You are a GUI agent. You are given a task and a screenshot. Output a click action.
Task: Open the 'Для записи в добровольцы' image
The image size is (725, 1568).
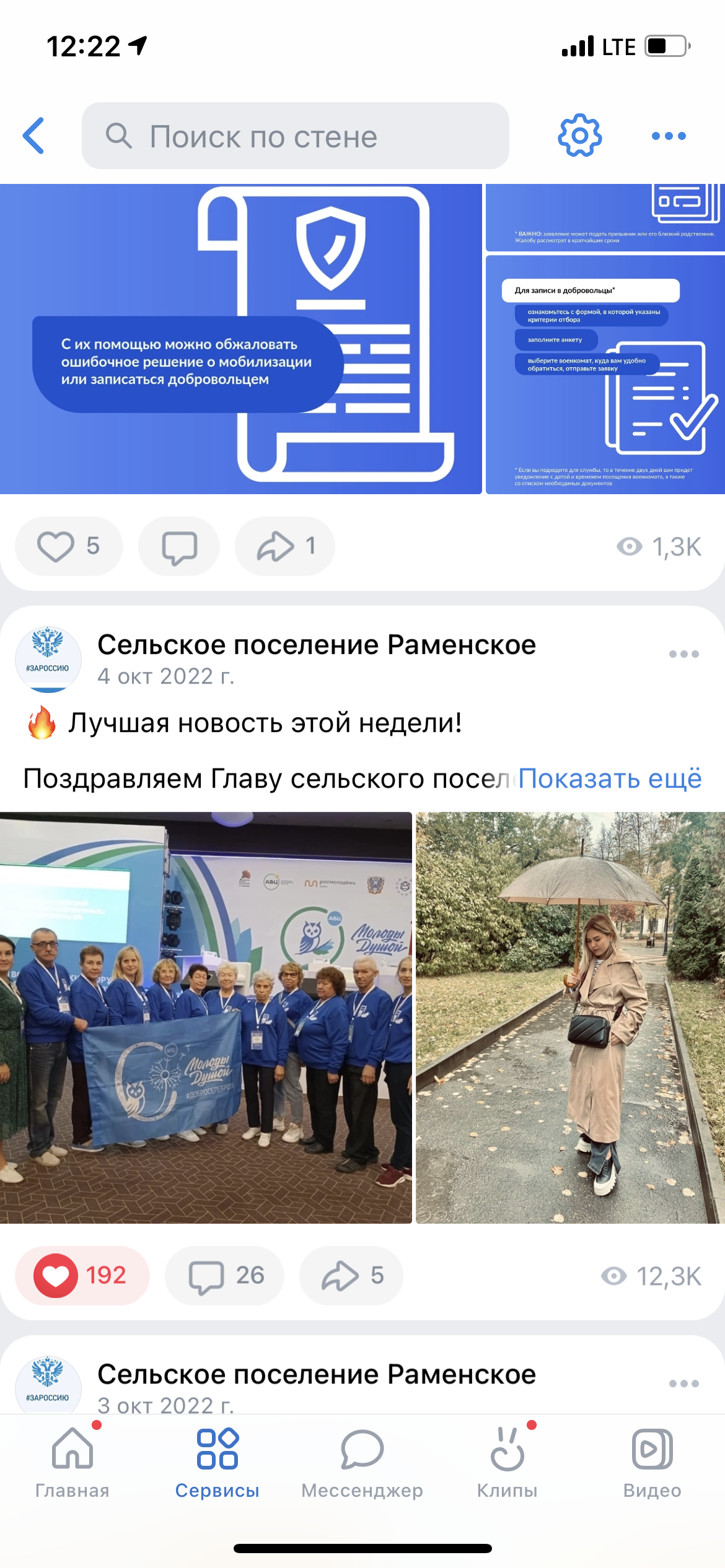pyautogui.click(x=605, y=375)
